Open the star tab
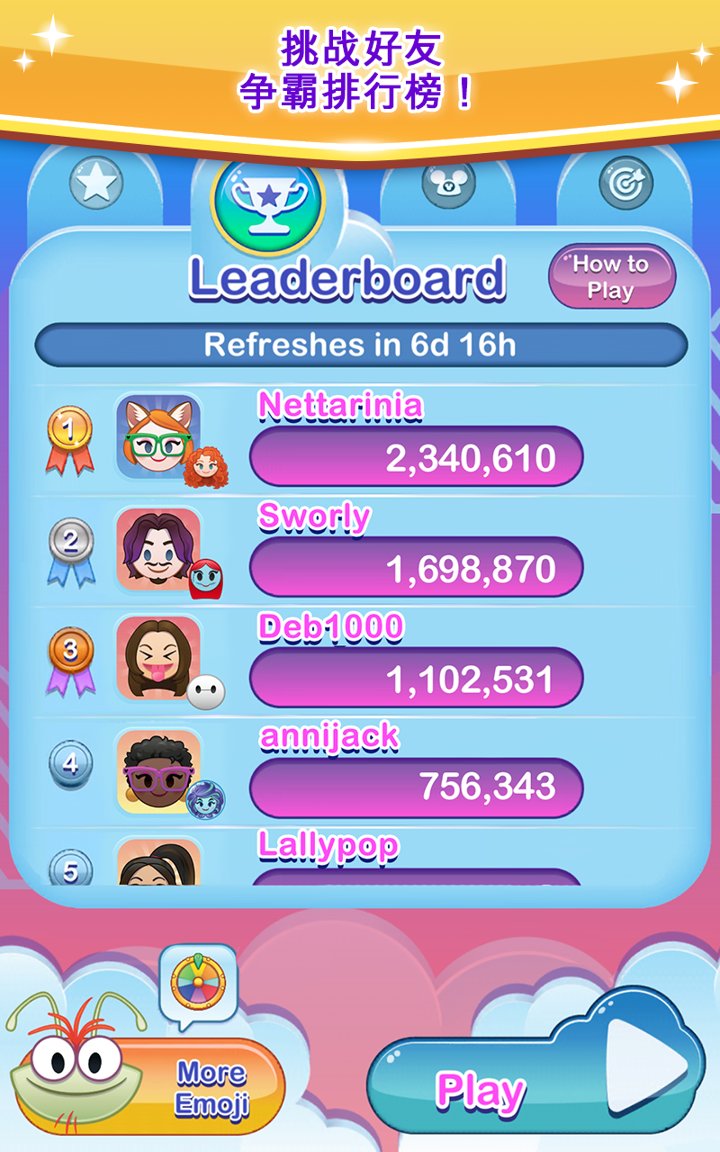Screen dimensions: 720x1152 tap(96, 185)
